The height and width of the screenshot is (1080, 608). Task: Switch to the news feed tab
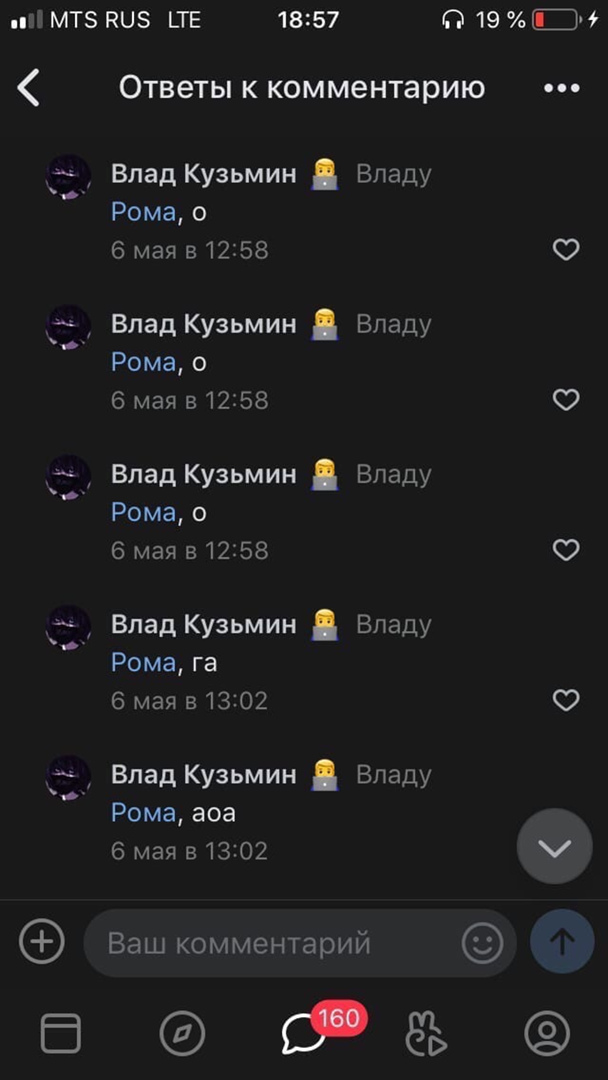[61, 1033]
